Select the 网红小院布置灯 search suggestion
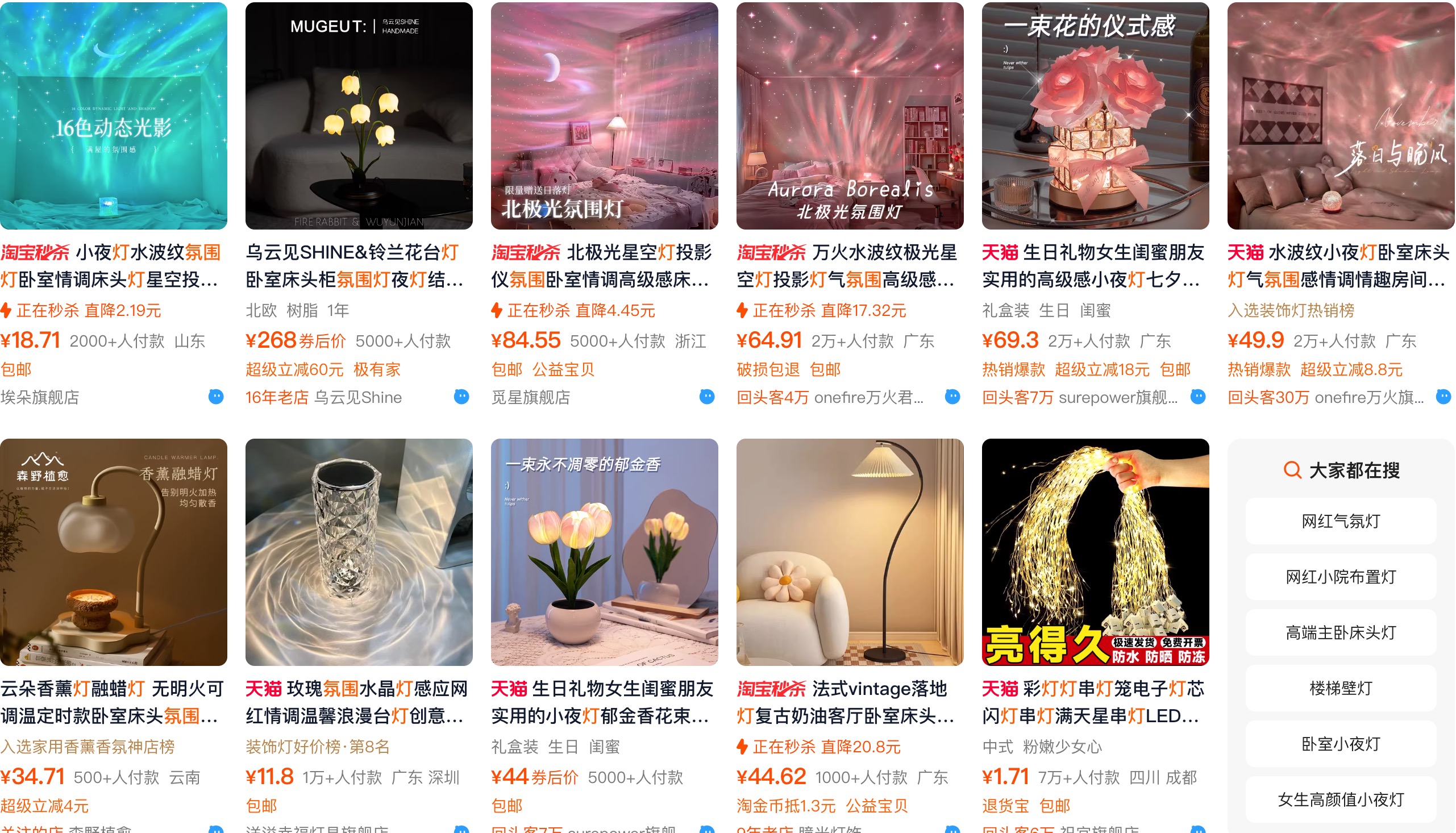The image size is (1456, 833). click(1341, 577)
